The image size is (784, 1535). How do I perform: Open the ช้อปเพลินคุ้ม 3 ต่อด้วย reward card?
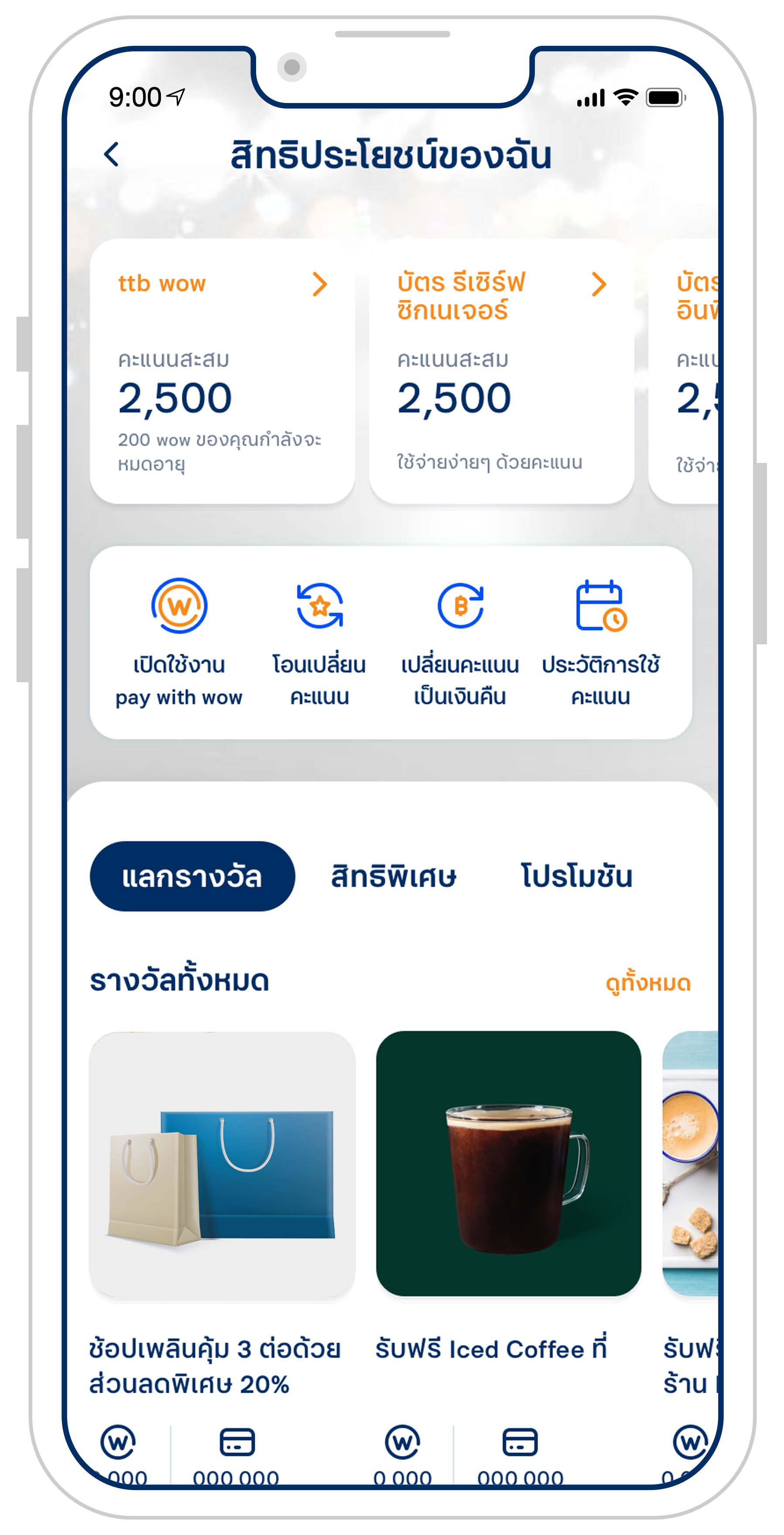pos(222,1165)
